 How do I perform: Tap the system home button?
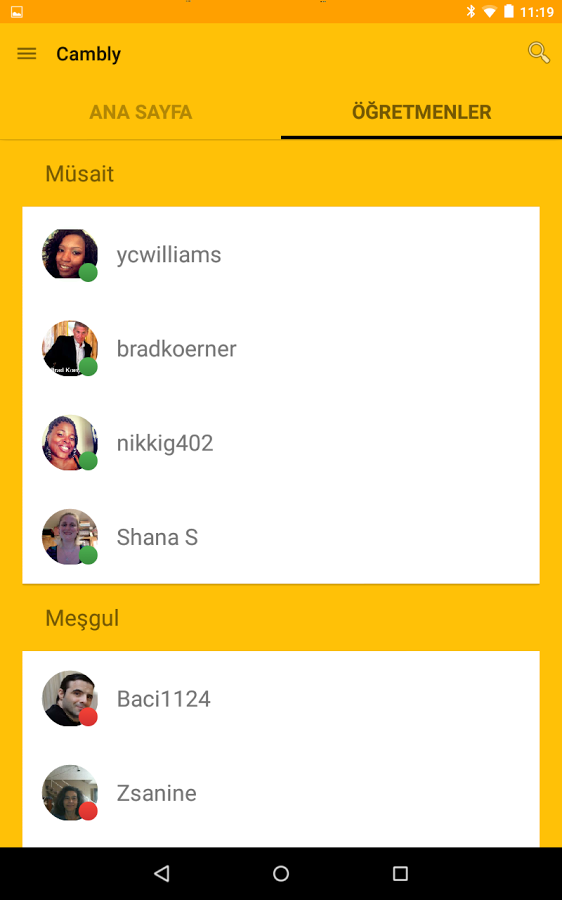coord(281,874)
